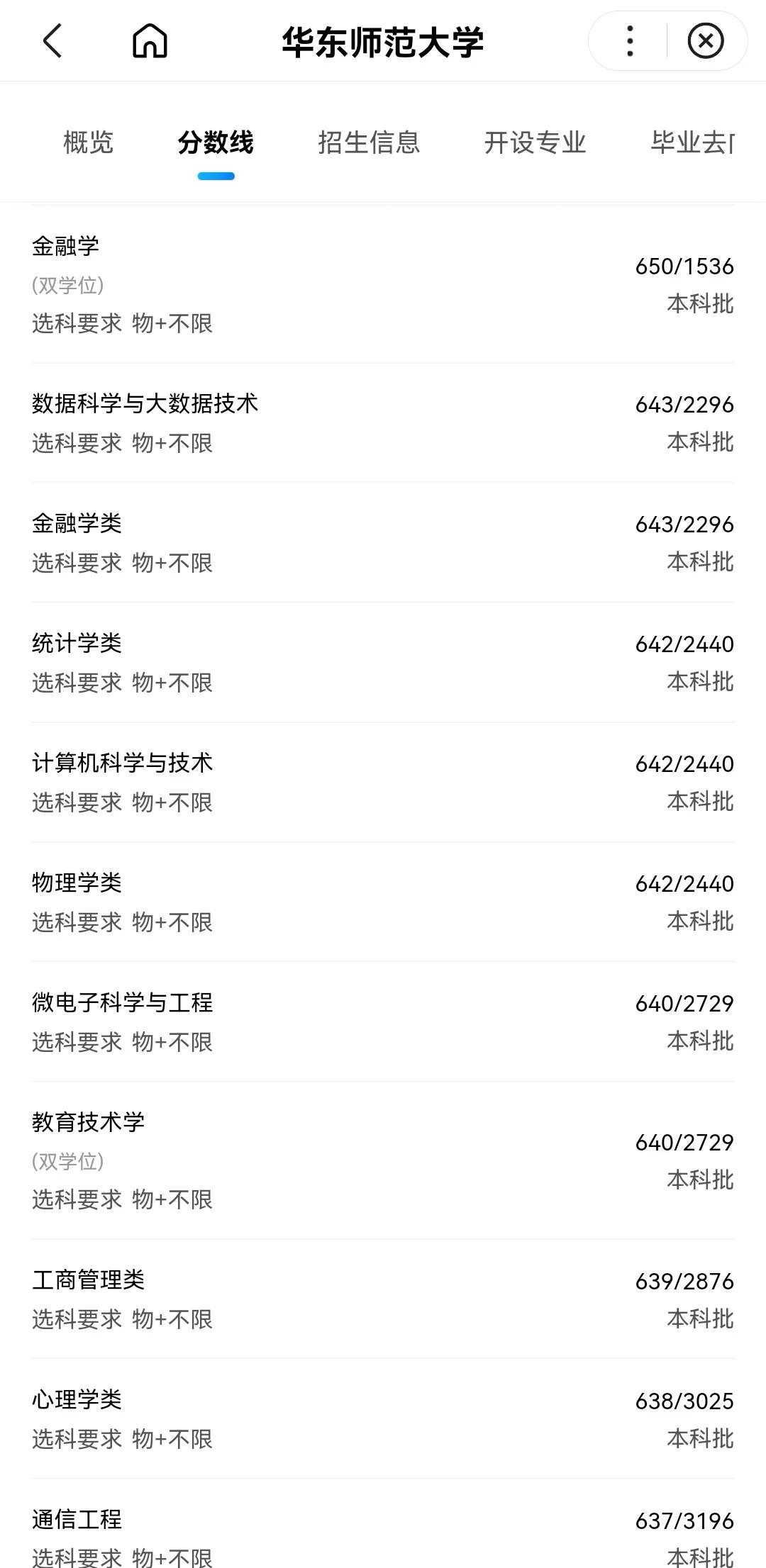
Task: Tap the circular close icon at top right
Action: [x=705, y=41]
